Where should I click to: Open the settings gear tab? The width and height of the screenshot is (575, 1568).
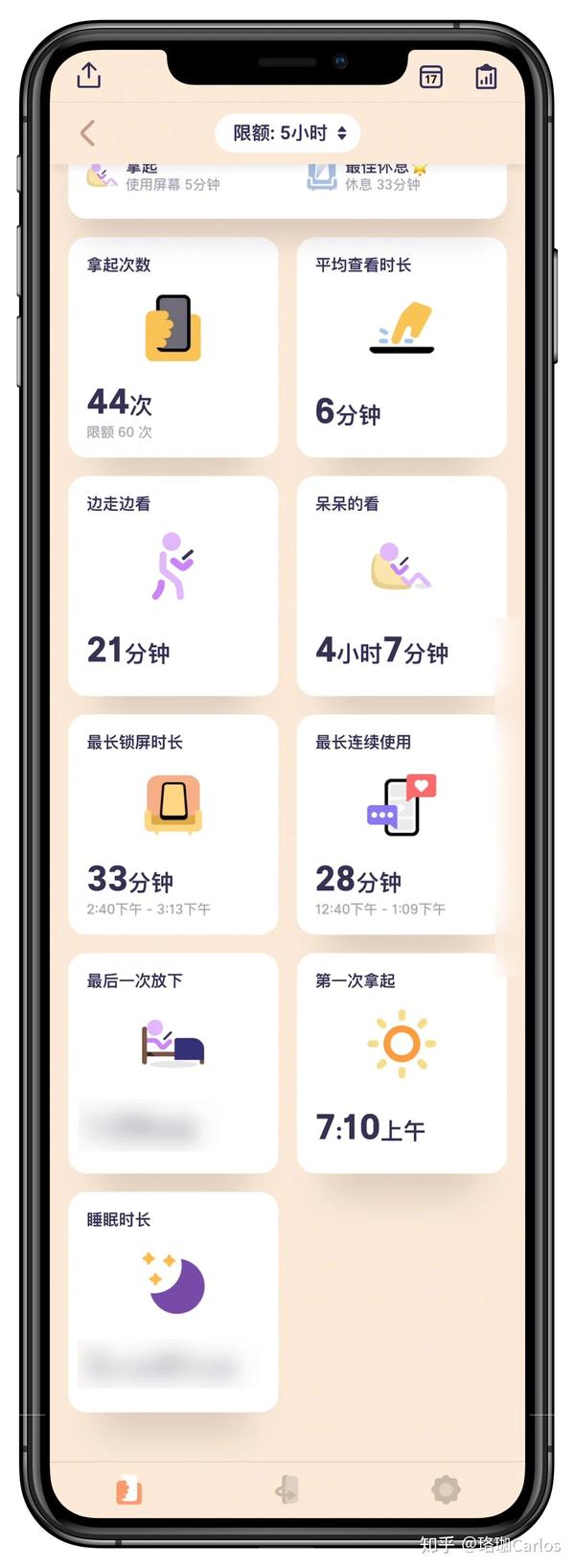tap(446, 1489)
